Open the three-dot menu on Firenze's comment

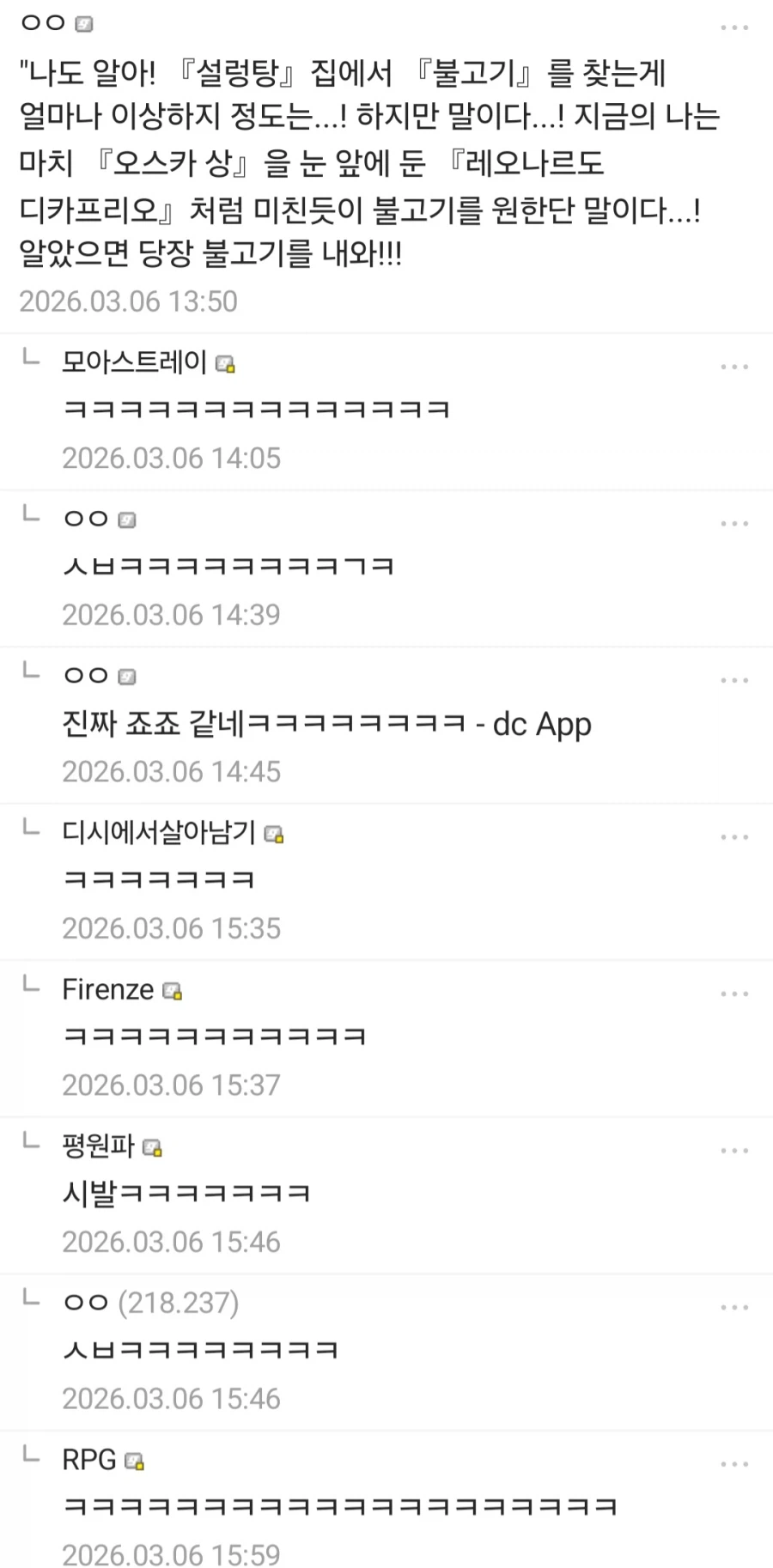735,994
